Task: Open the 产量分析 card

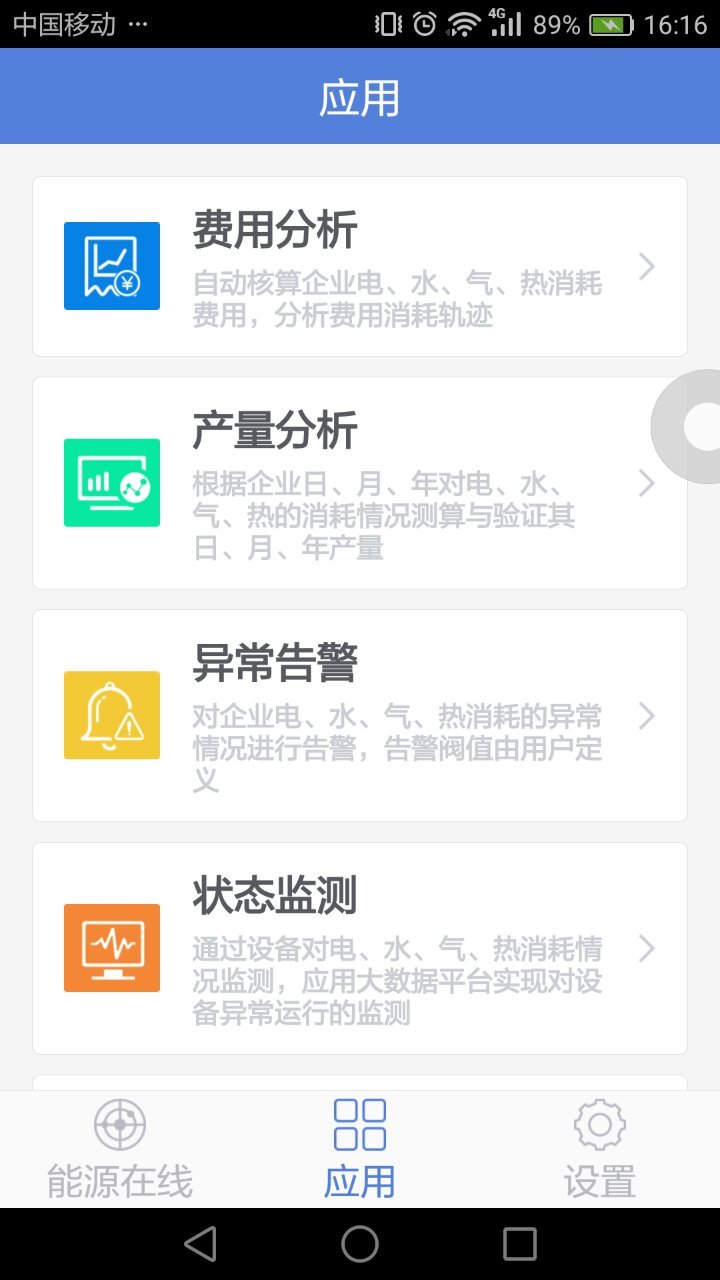Action: (x=360, y=483)
